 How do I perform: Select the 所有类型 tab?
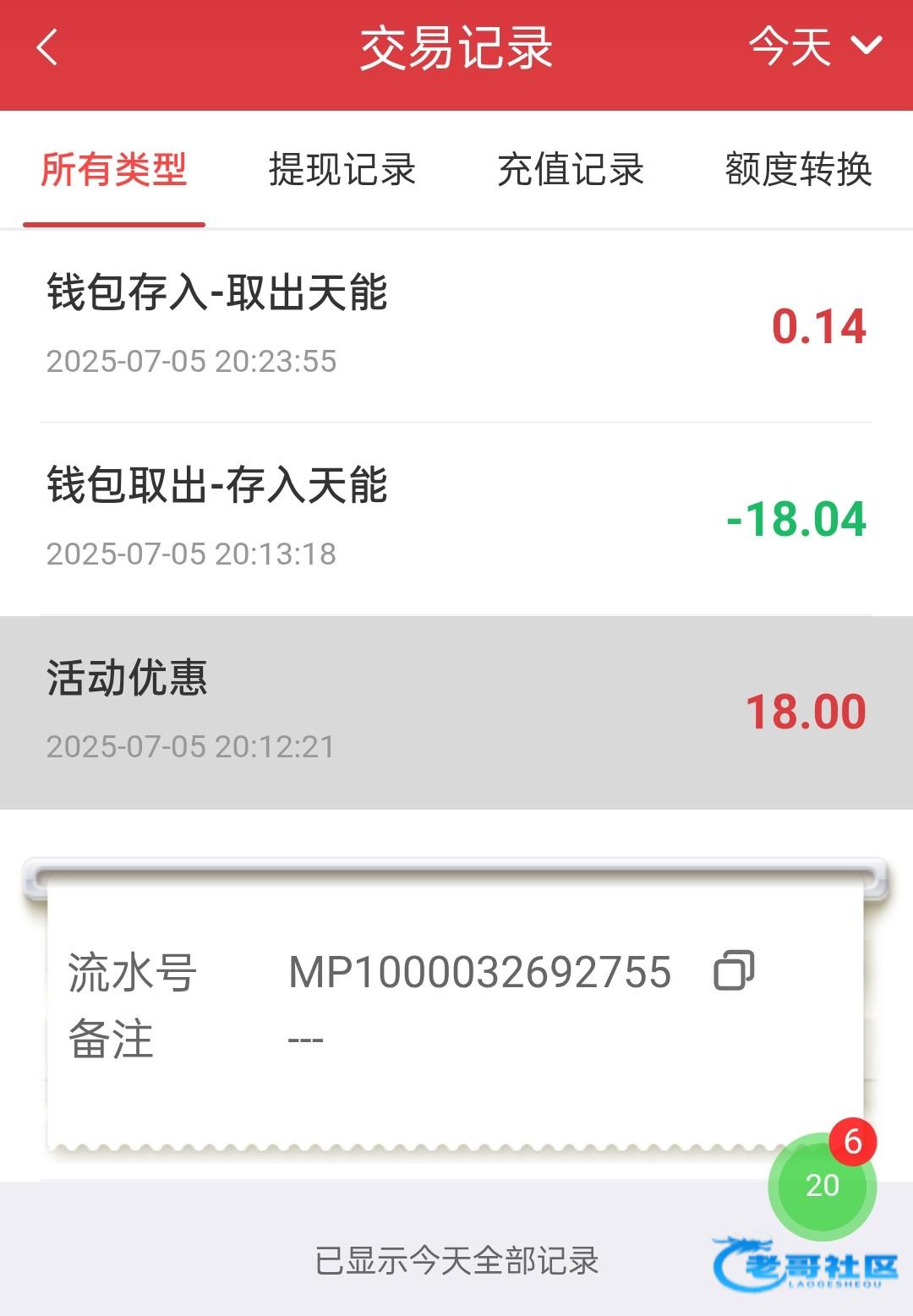click(114, 170)
